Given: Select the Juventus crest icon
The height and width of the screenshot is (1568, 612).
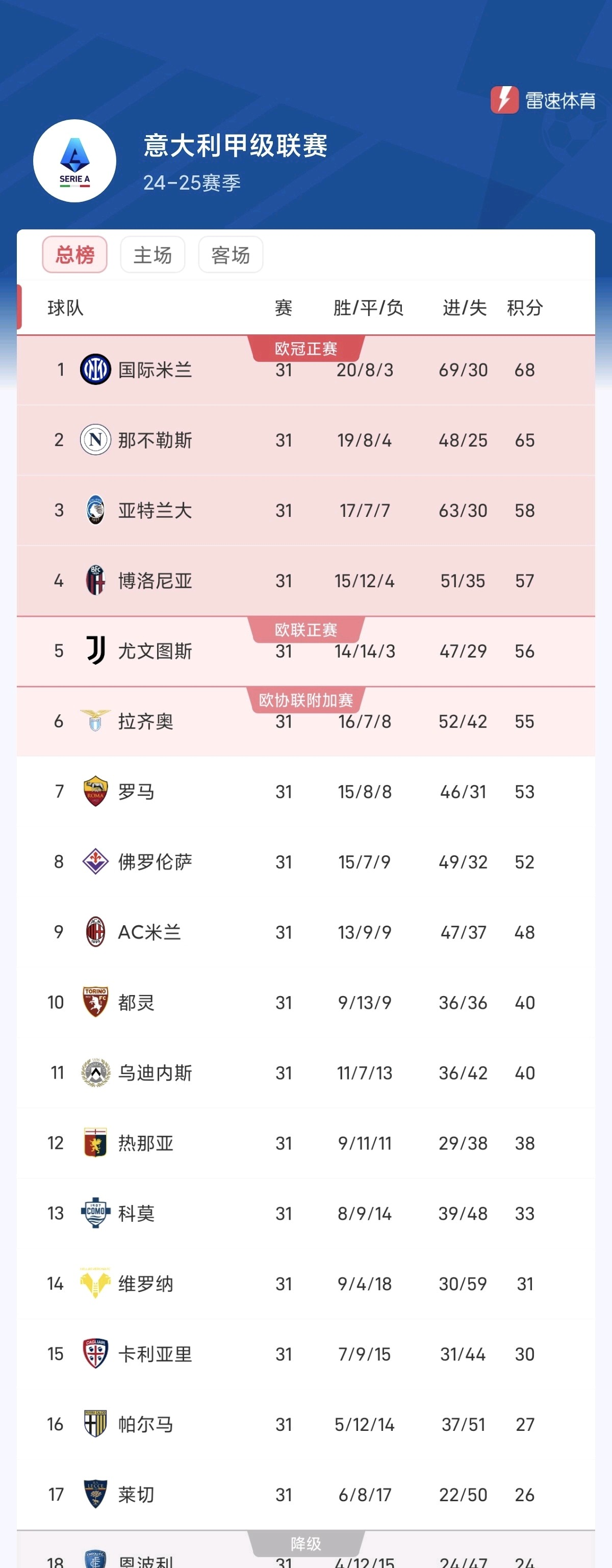Looking at the screenshot, I should pyautogui.click(x=94, y=650).
